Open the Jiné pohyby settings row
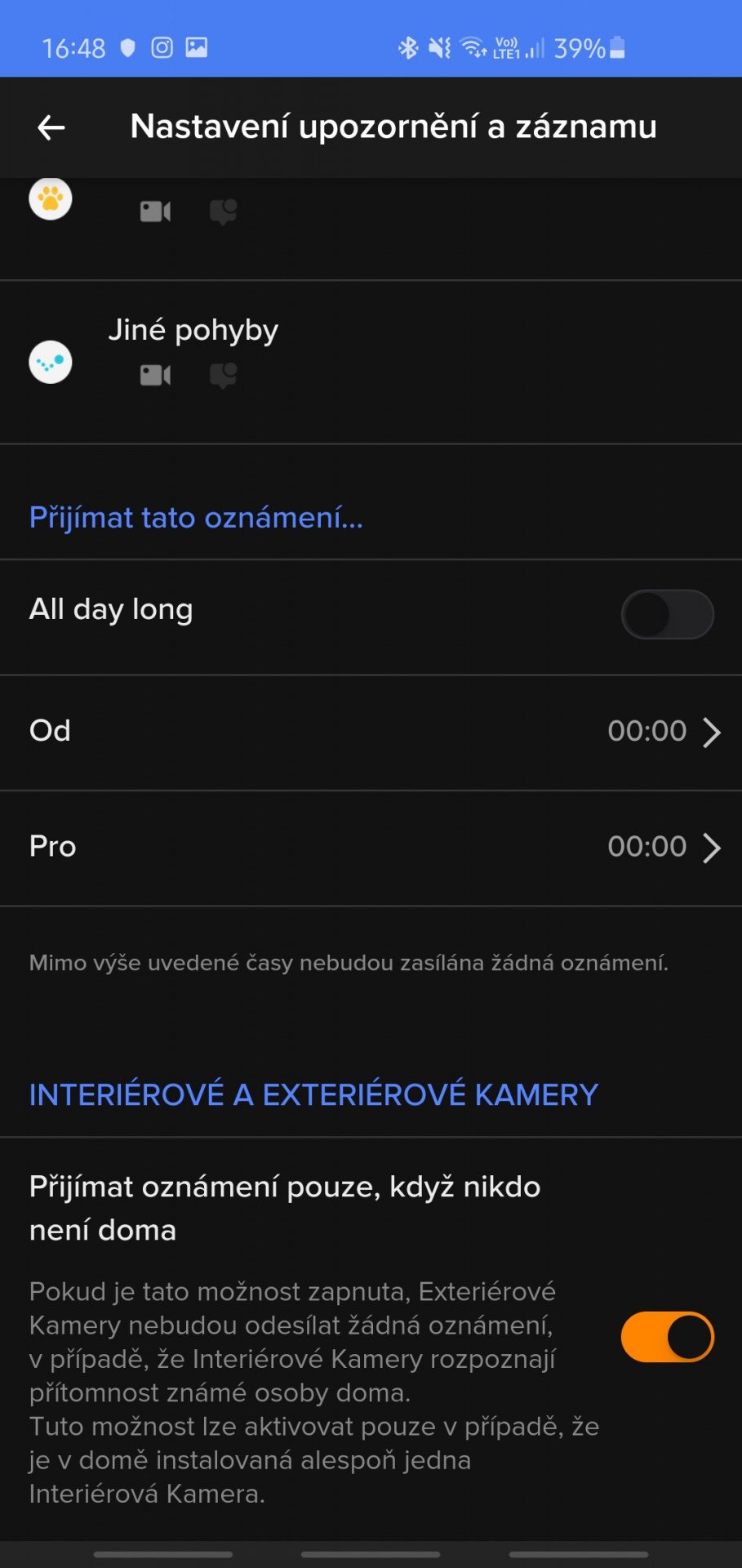 [x=371, y=363]
